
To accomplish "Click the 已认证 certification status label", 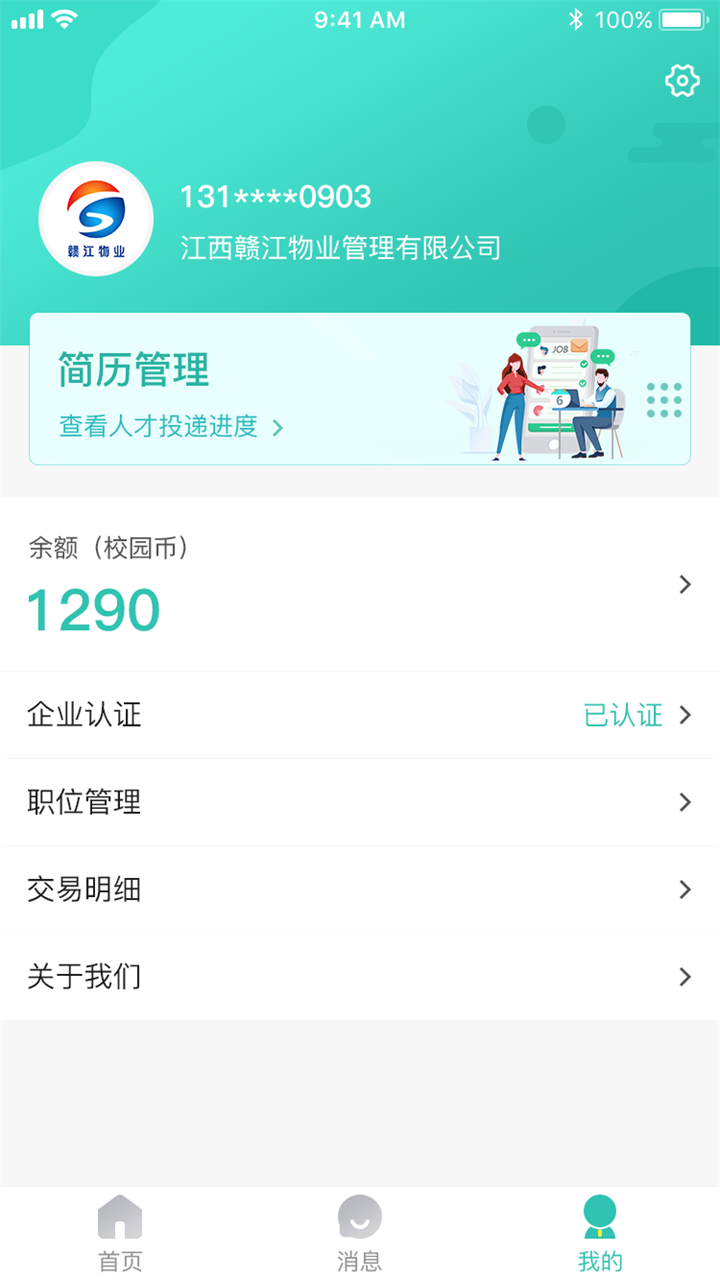I will point(624,715).
